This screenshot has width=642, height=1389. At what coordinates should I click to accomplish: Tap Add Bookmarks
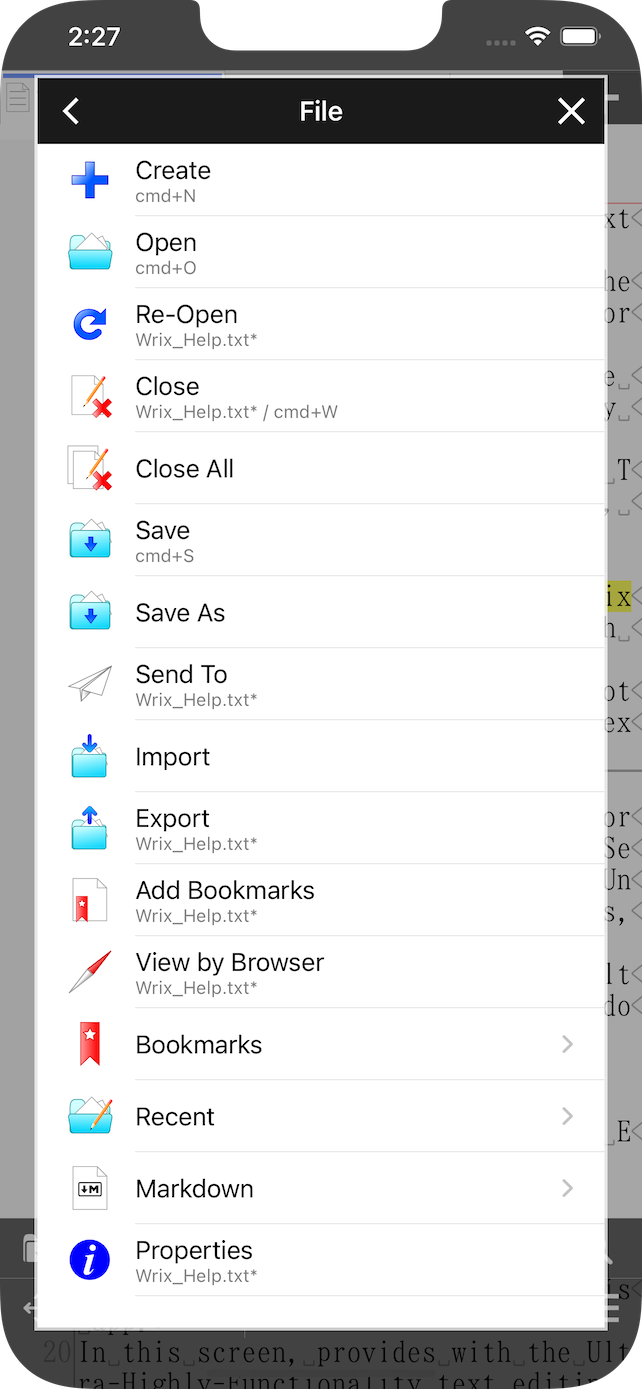point(321,900)
